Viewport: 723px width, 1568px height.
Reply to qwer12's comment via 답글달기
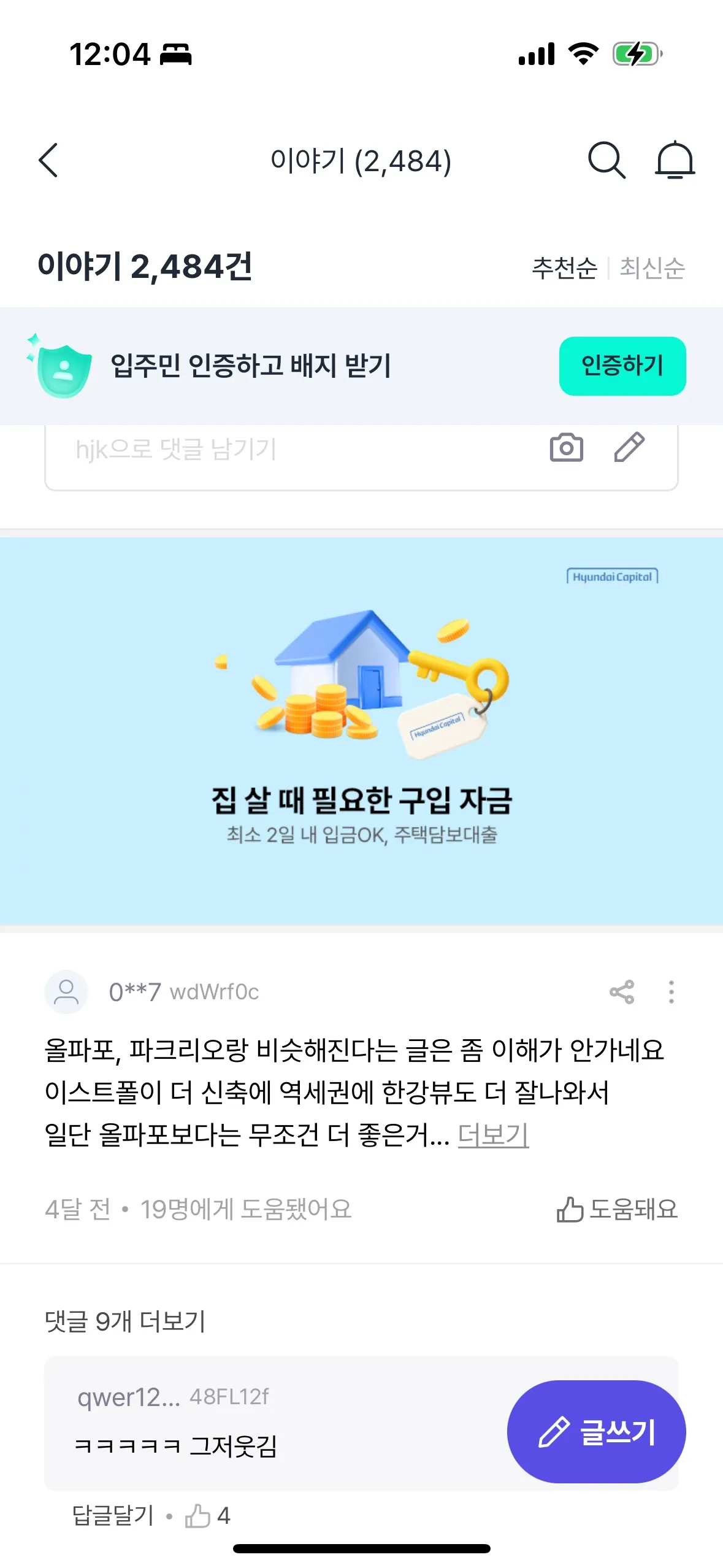click(113, 1516)
